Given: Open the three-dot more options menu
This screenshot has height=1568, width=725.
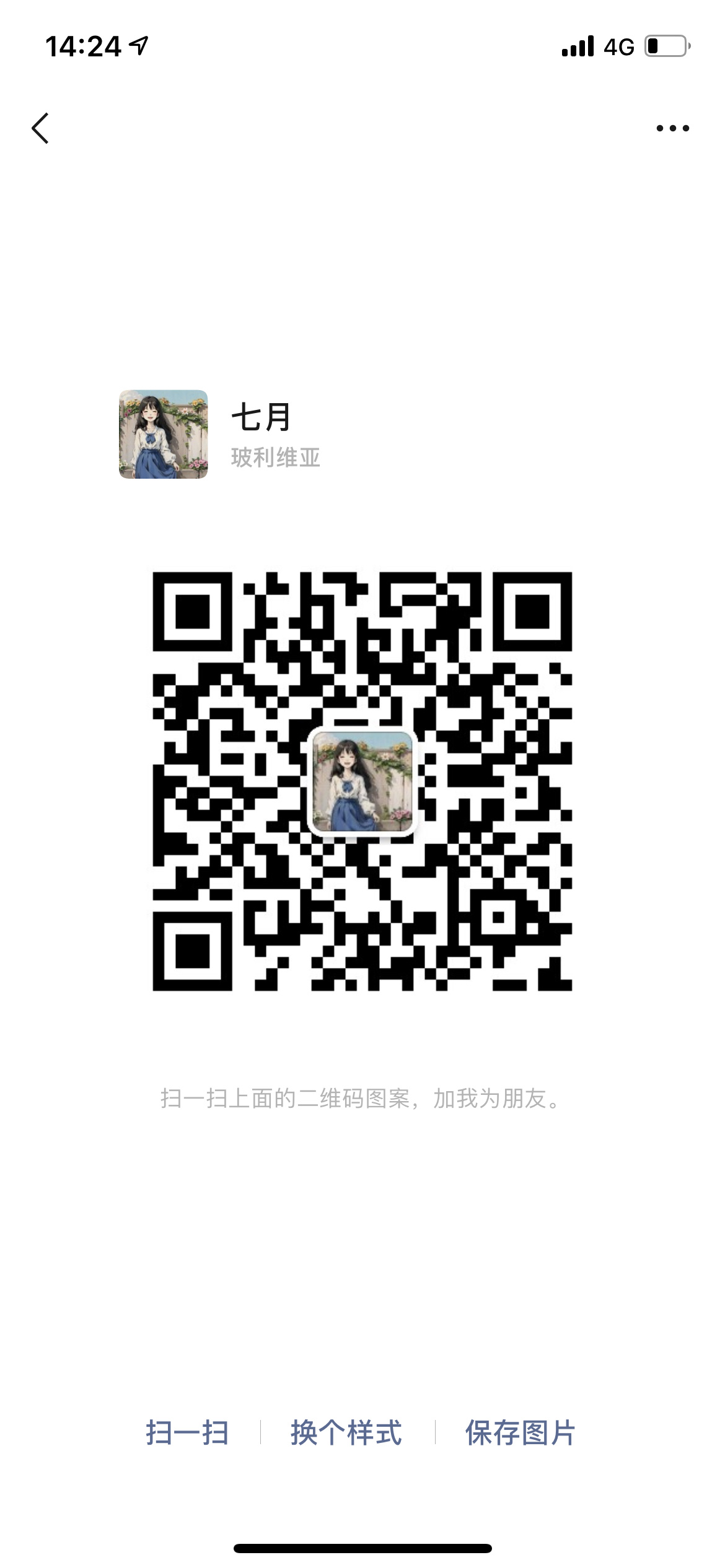Looking at the screenshot, I should 672,128.
